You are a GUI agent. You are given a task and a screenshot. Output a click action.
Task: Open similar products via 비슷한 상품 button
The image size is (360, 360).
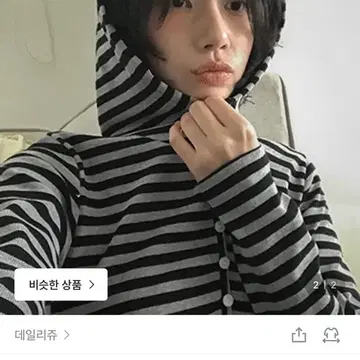click(61, 285)
